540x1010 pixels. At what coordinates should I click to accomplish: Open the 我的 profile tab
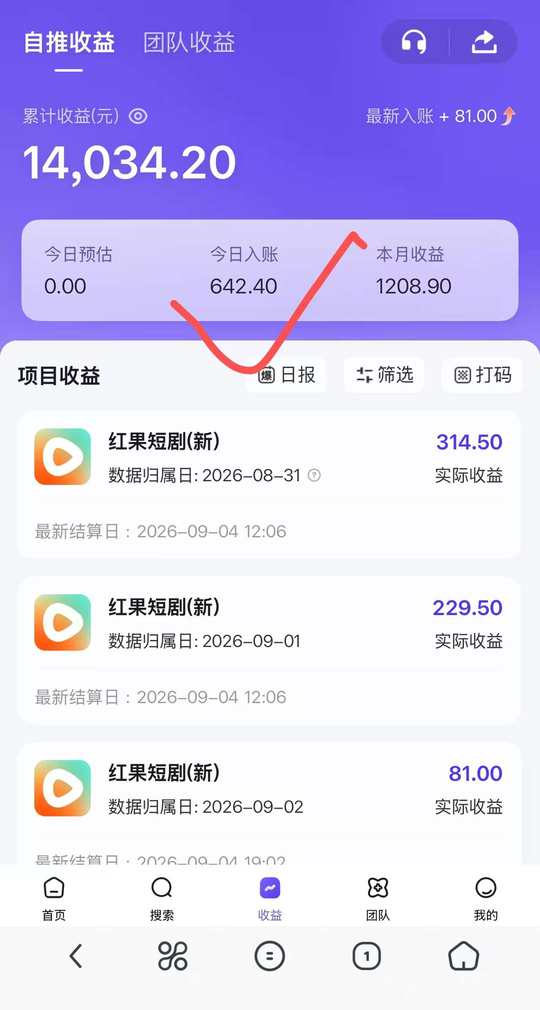coord(485,898)
